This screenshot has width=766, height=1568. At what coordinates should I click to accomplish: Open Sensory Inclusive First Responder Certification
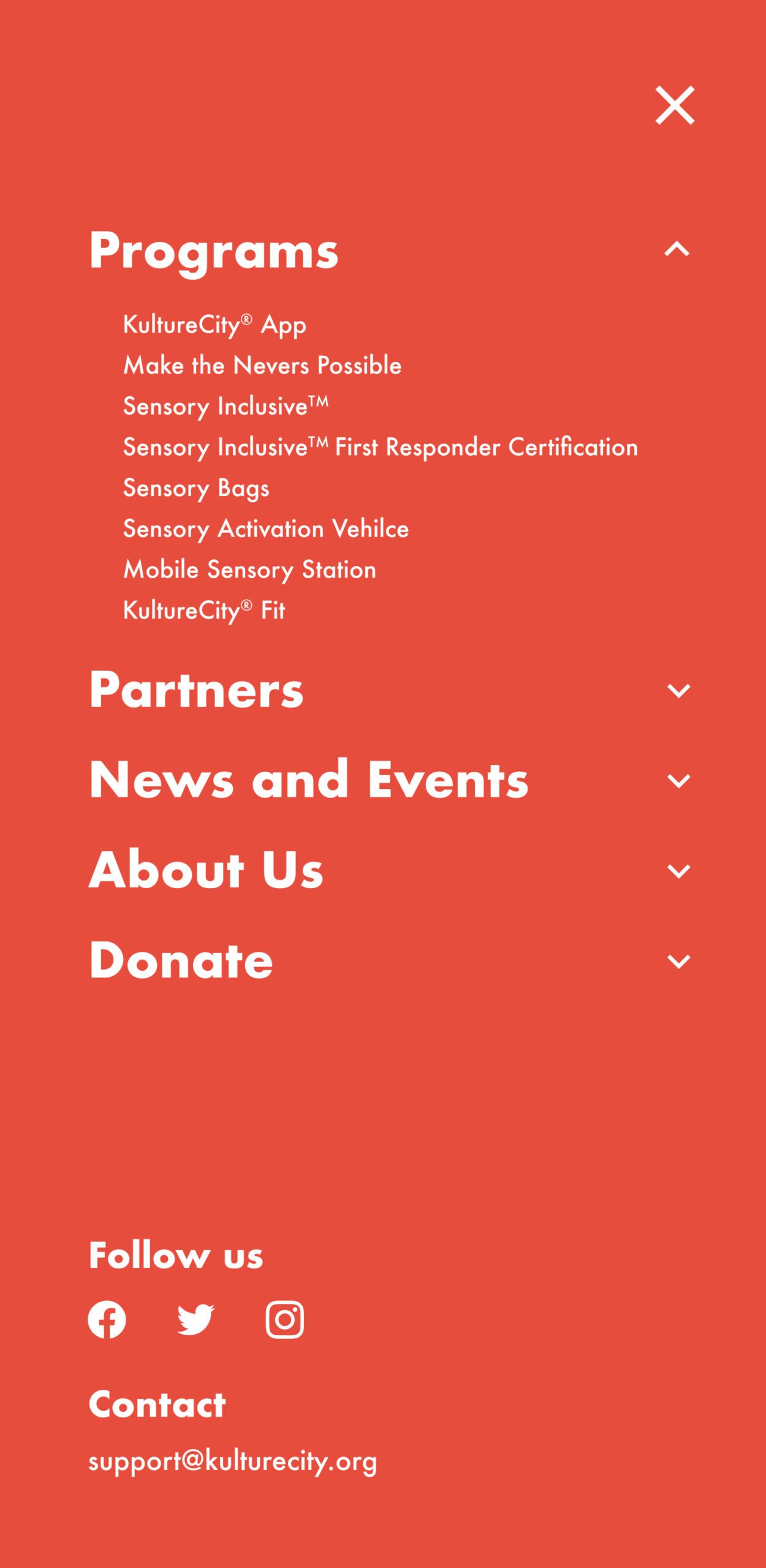[x=380, y=447]
